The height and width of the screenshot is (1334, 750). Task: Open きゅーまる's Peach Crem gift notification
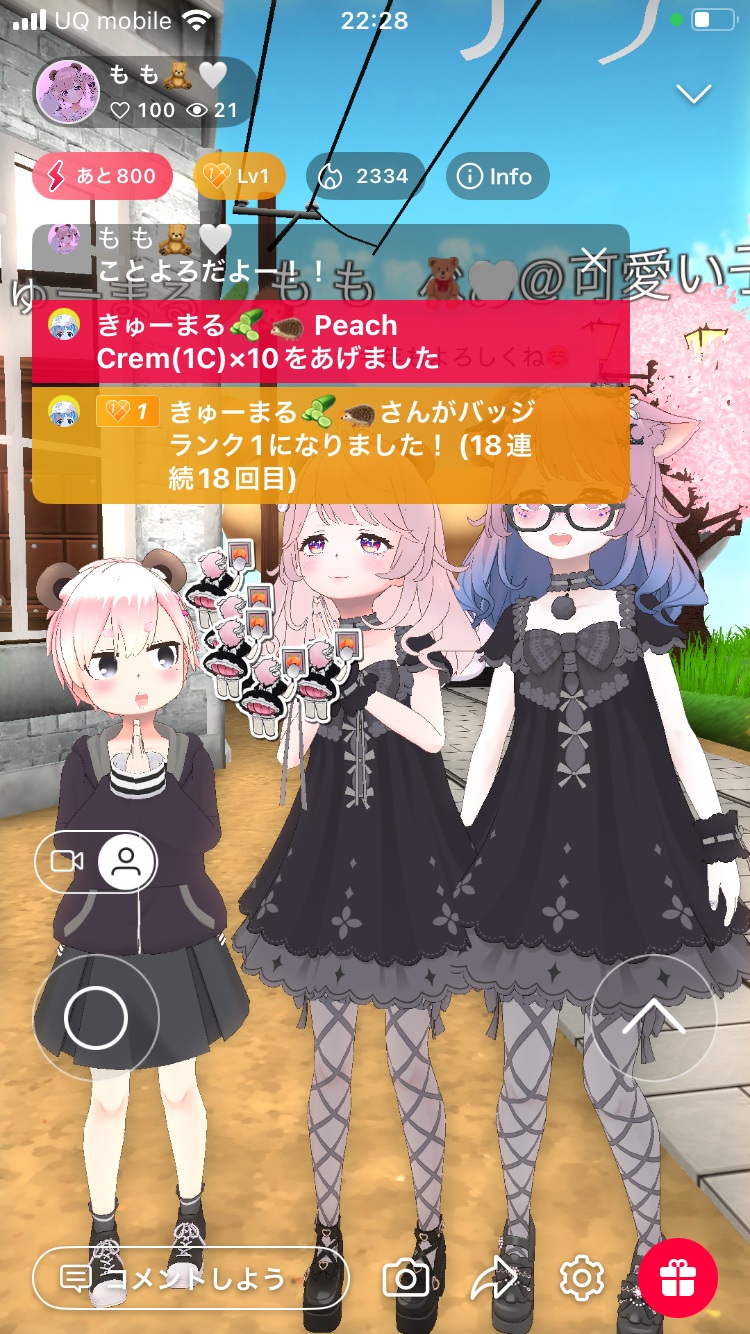click(x=330, y=341)
